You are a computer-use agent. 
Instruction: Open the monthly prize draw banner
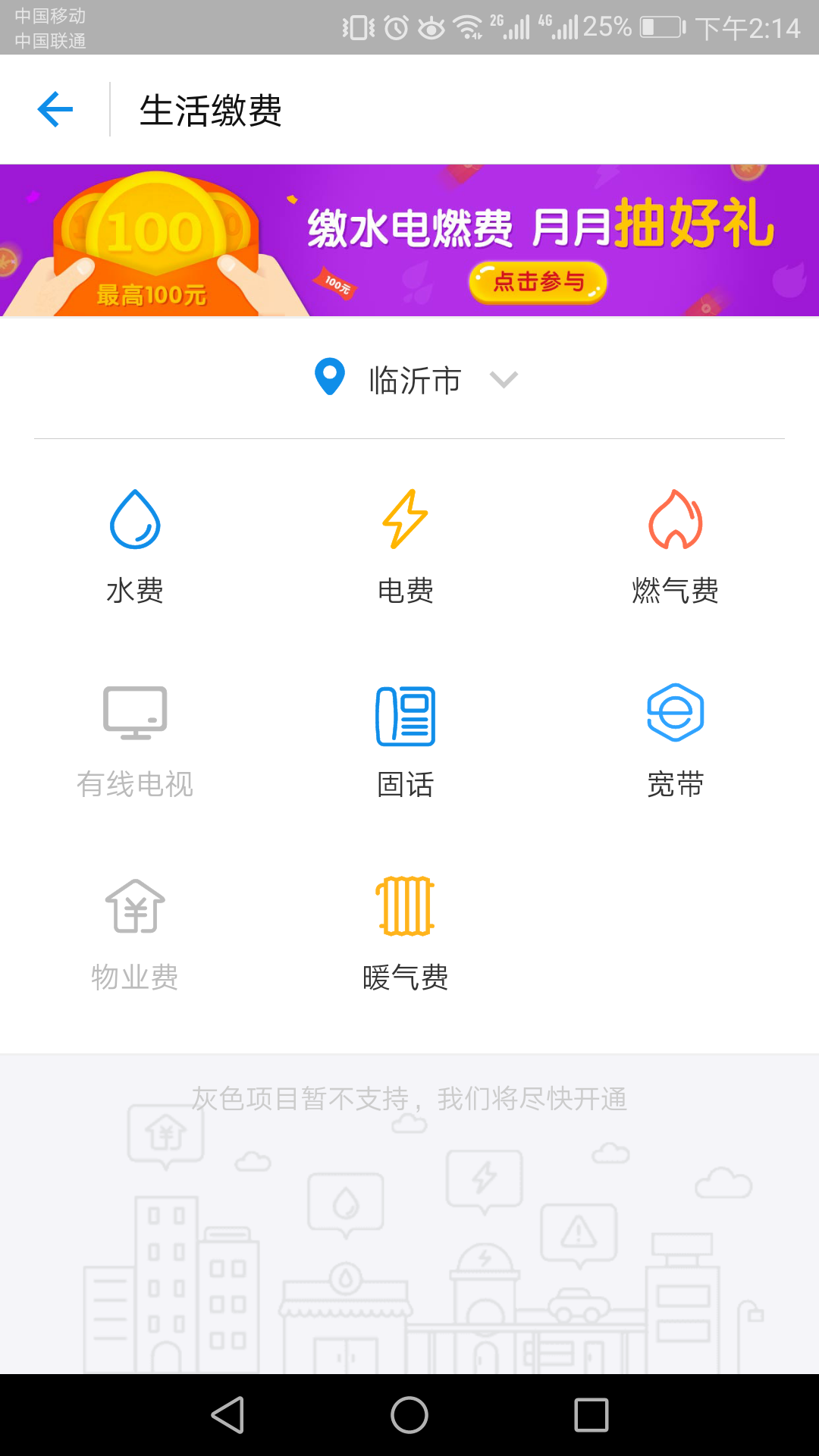tap(409, 240)
